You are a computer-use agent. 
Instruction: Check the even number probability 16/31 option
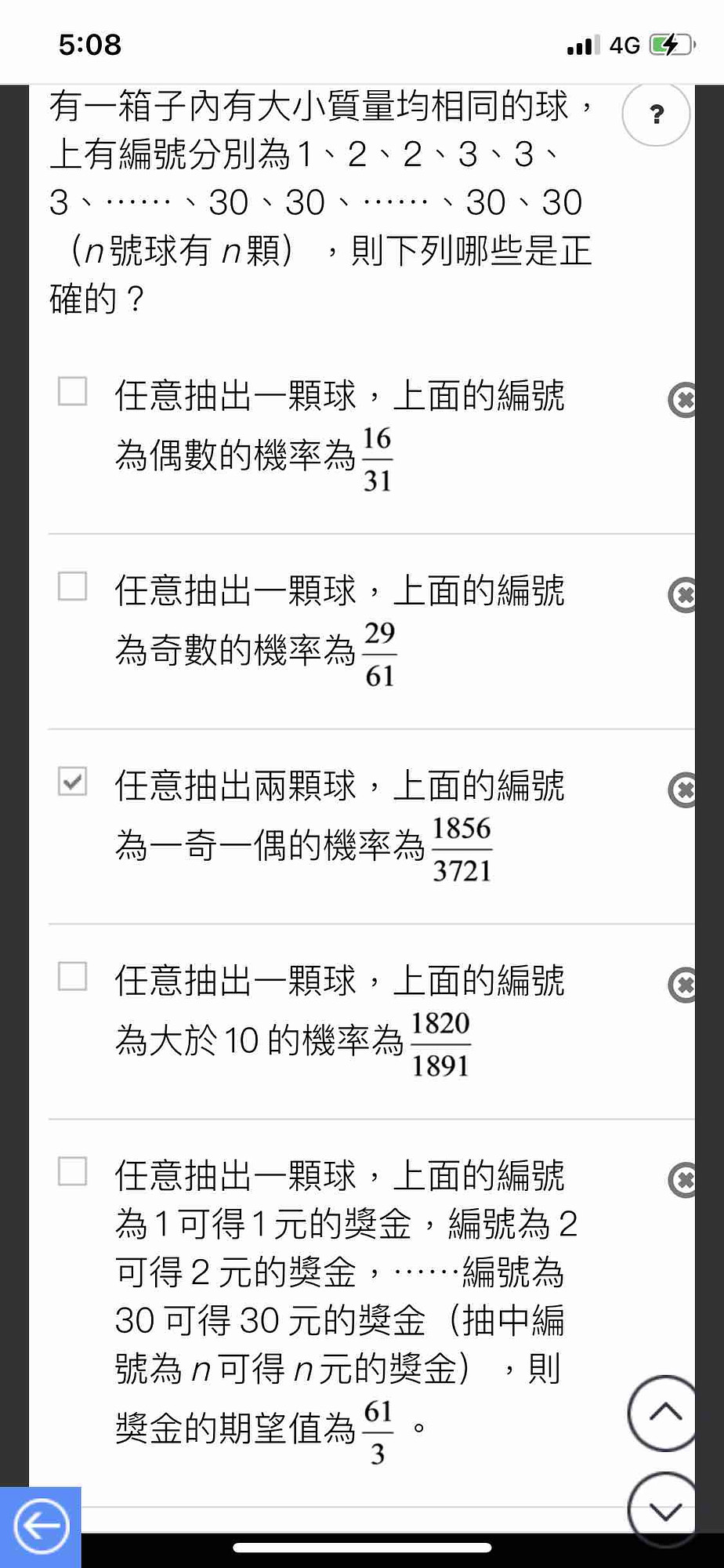72,390
